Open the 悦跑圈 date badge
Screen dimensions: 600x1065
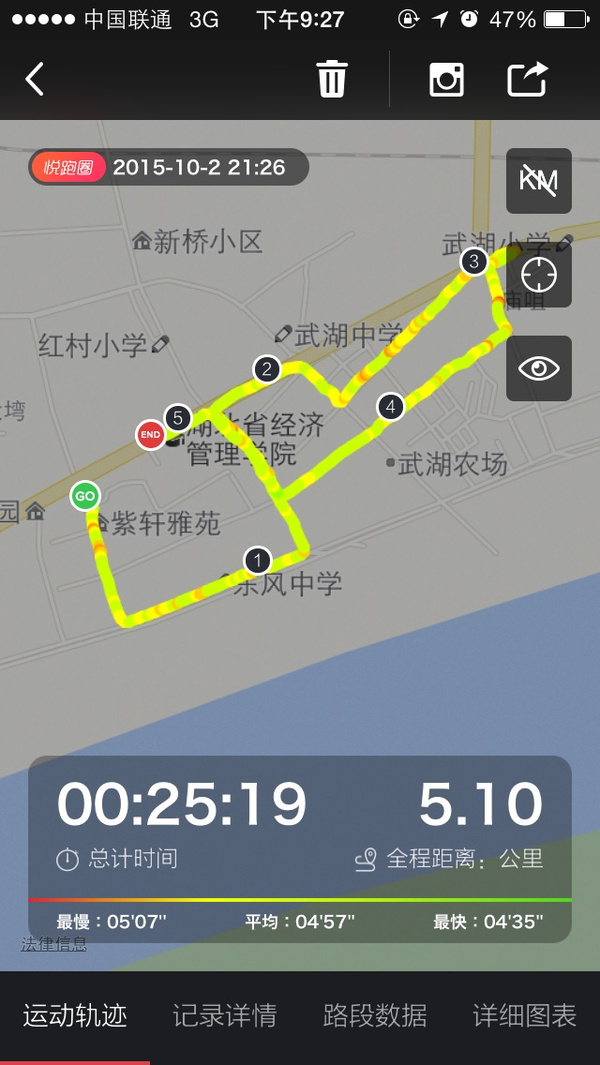pos(169,167)
